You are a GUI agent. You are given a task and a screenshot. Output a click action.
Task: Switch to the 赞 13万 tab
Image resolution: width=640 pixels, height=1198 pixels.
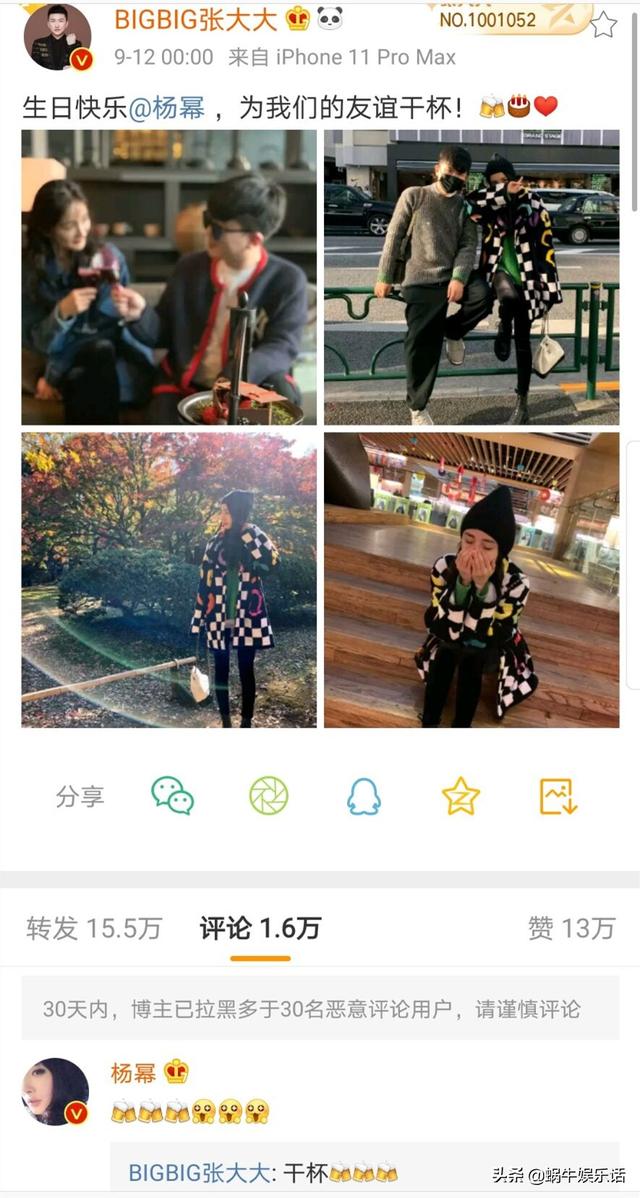(x=571, y=928)
